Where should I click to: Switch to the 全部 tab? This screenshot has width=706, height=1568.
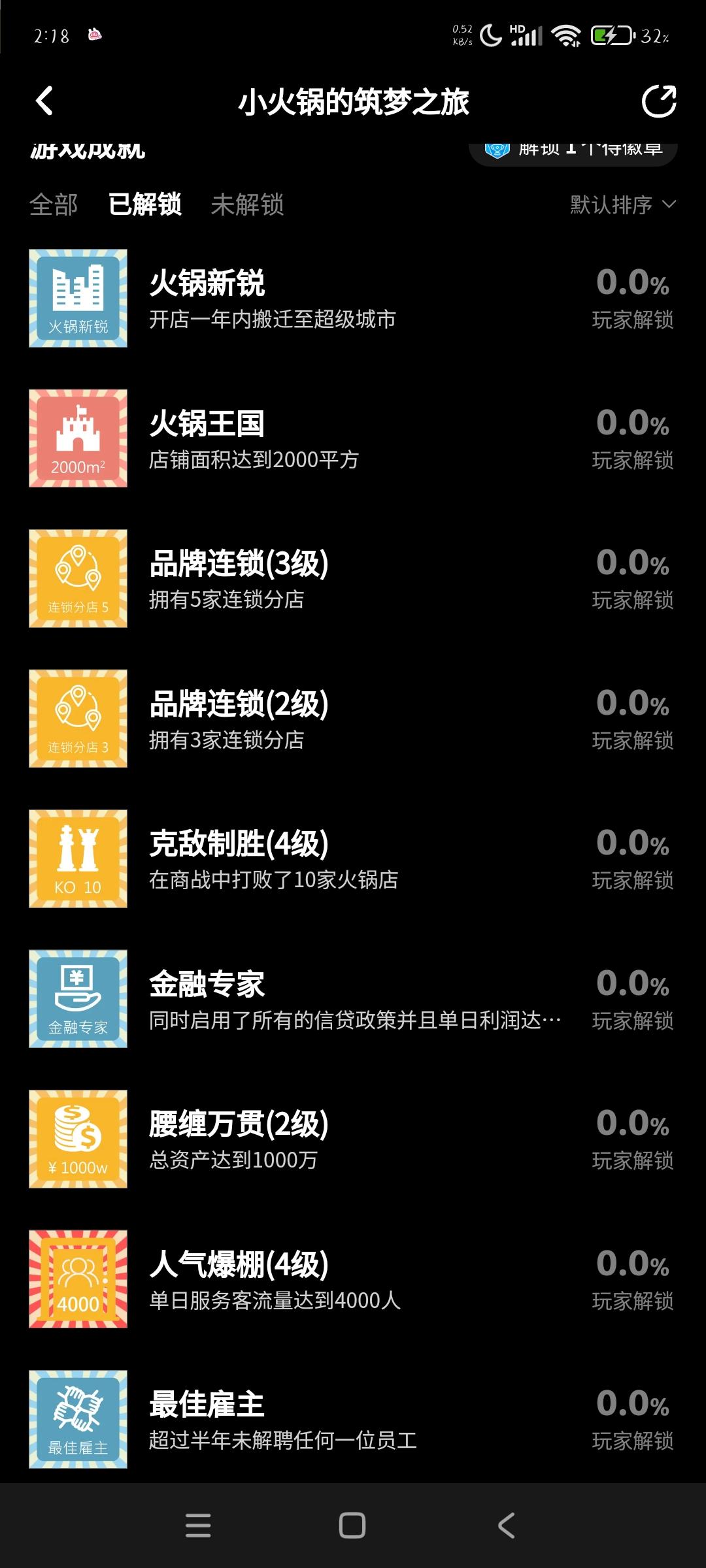(x=54, y=204)
